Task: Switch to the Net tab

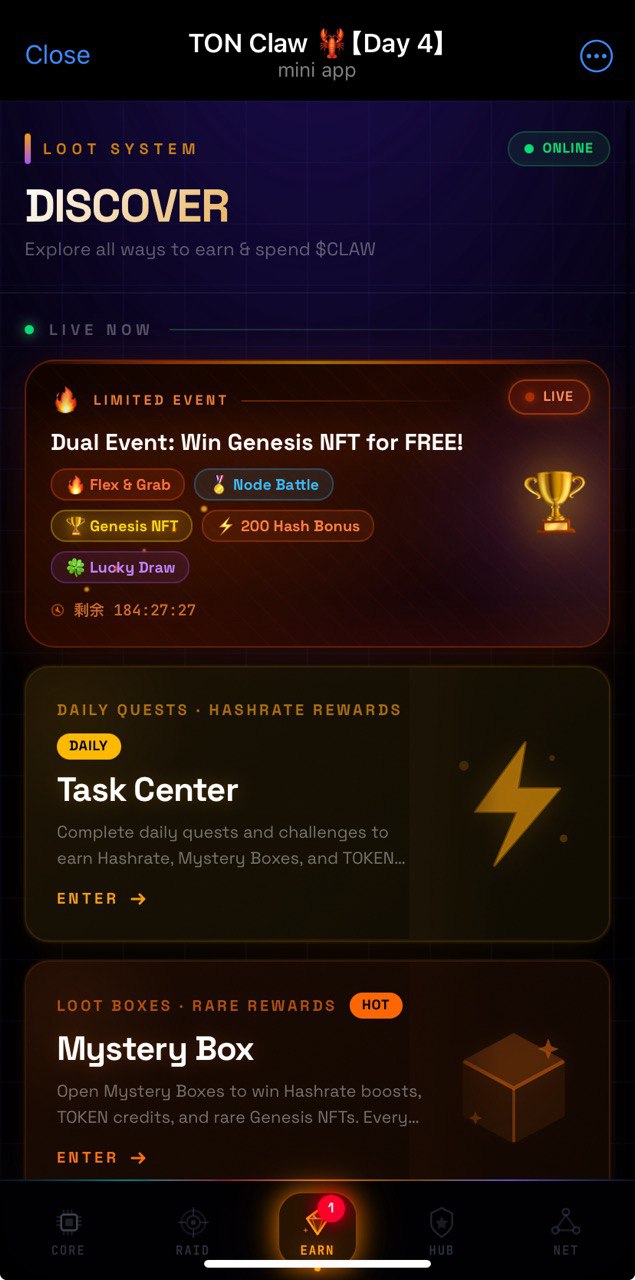Action: coord(565,1231)
